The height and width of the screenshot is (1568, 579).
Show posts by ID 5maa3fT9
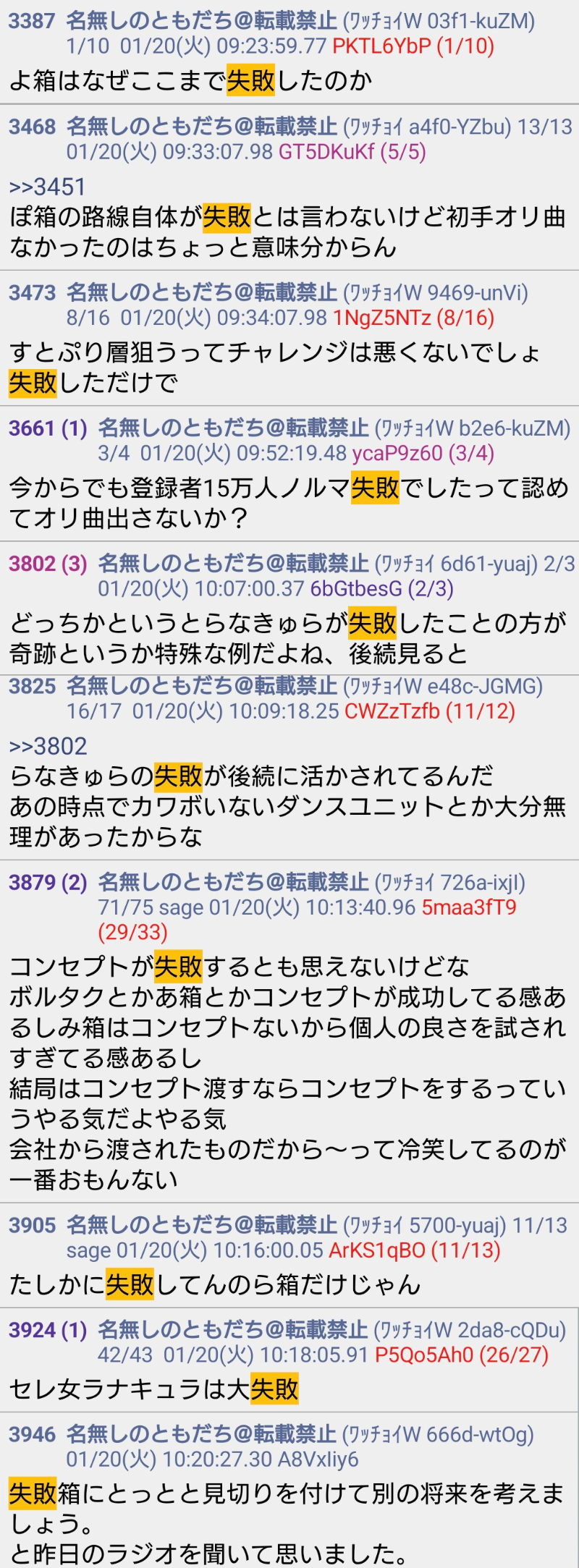point(468,907)
